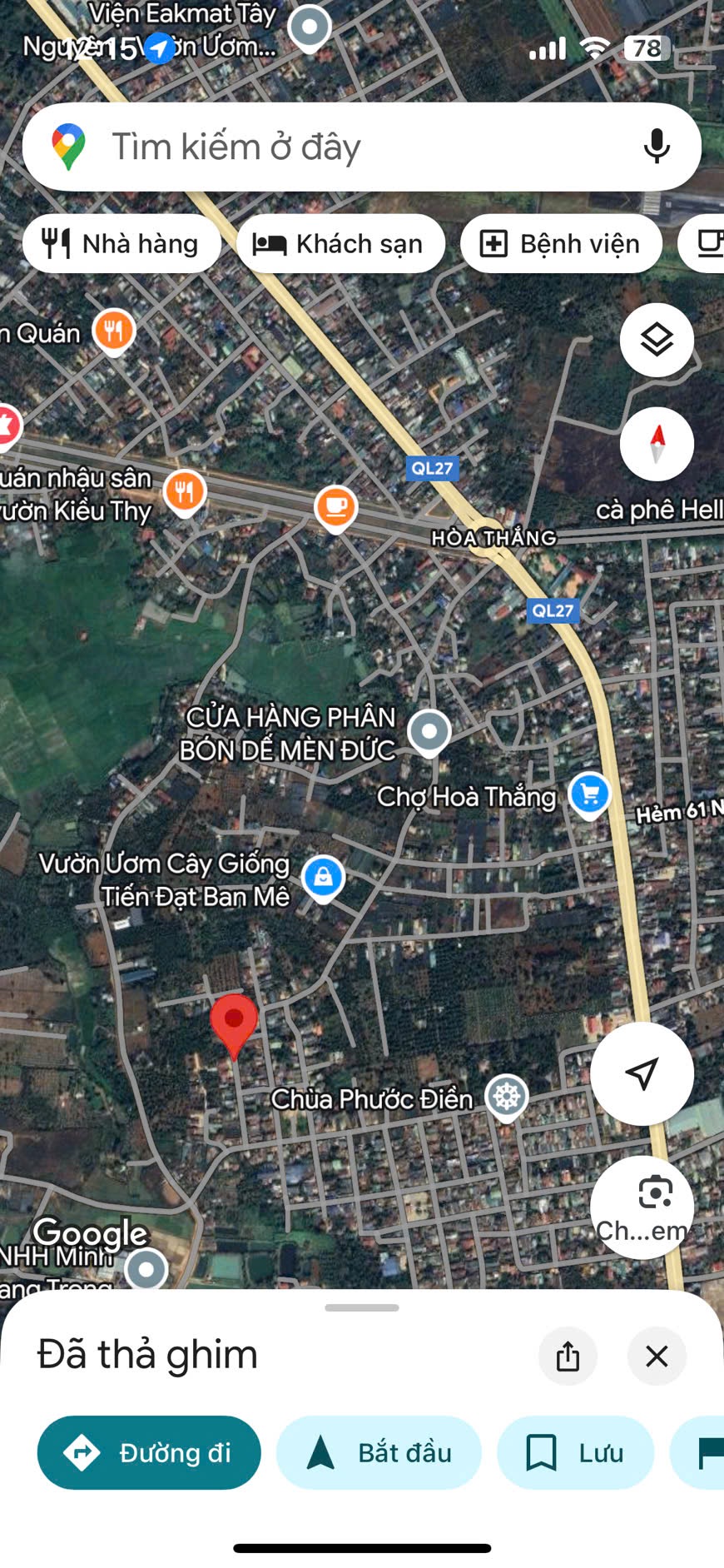724x1568 pixels.
Task: Get directions with Đường đi
Action: [149, 1453]
